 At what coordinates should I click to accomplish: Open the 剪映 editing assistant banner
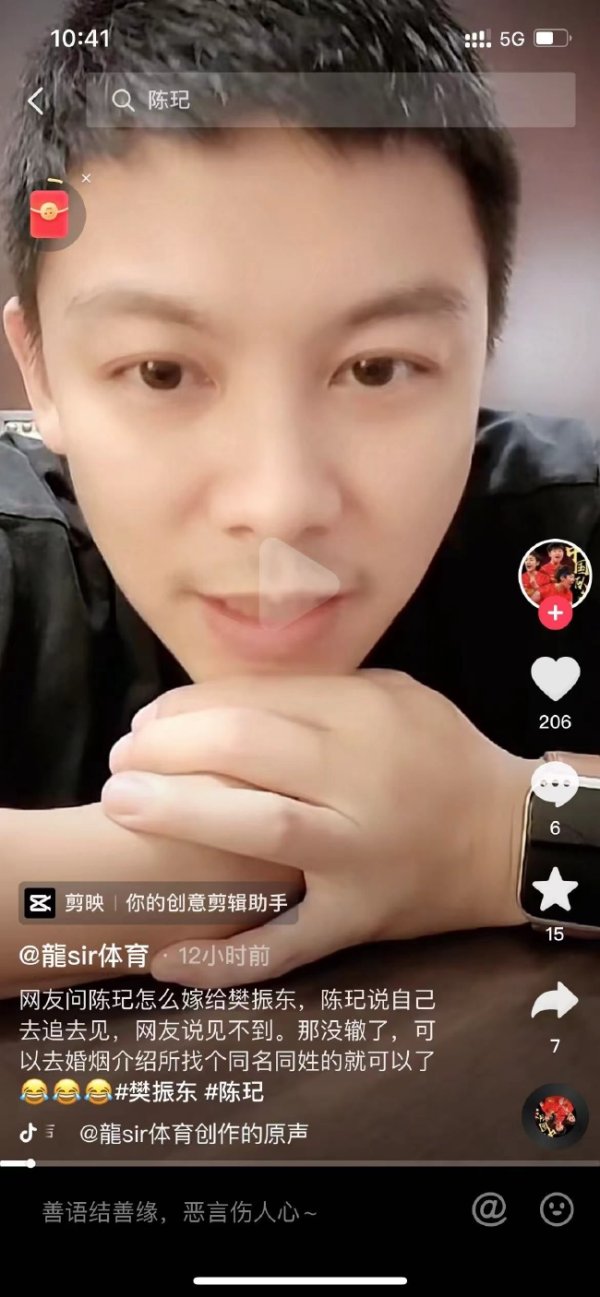click(158, 903)
